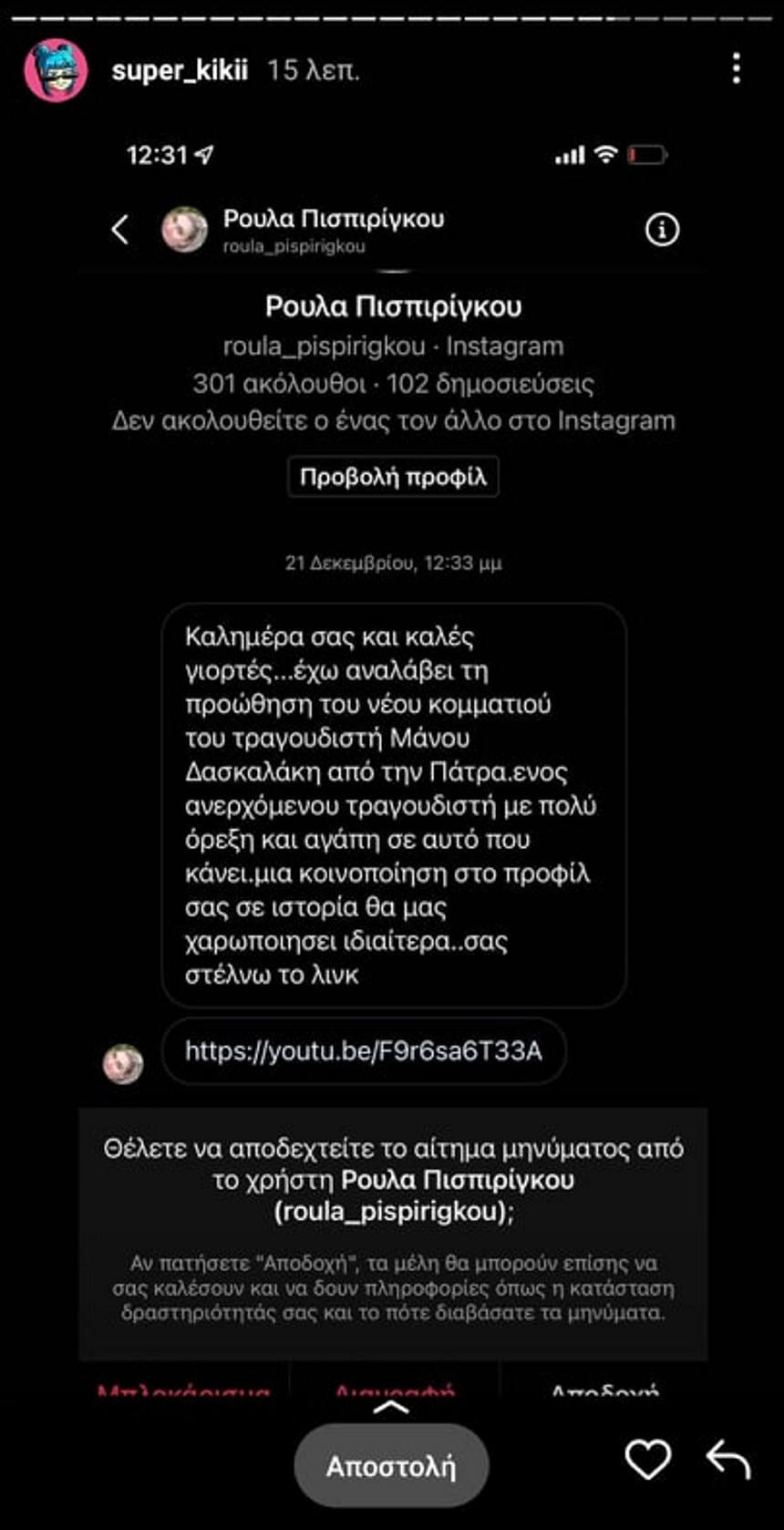This screenshot has height=1530, width=784.
Task: Tap the Αποστολή message field
Action: click(391, 1465)
